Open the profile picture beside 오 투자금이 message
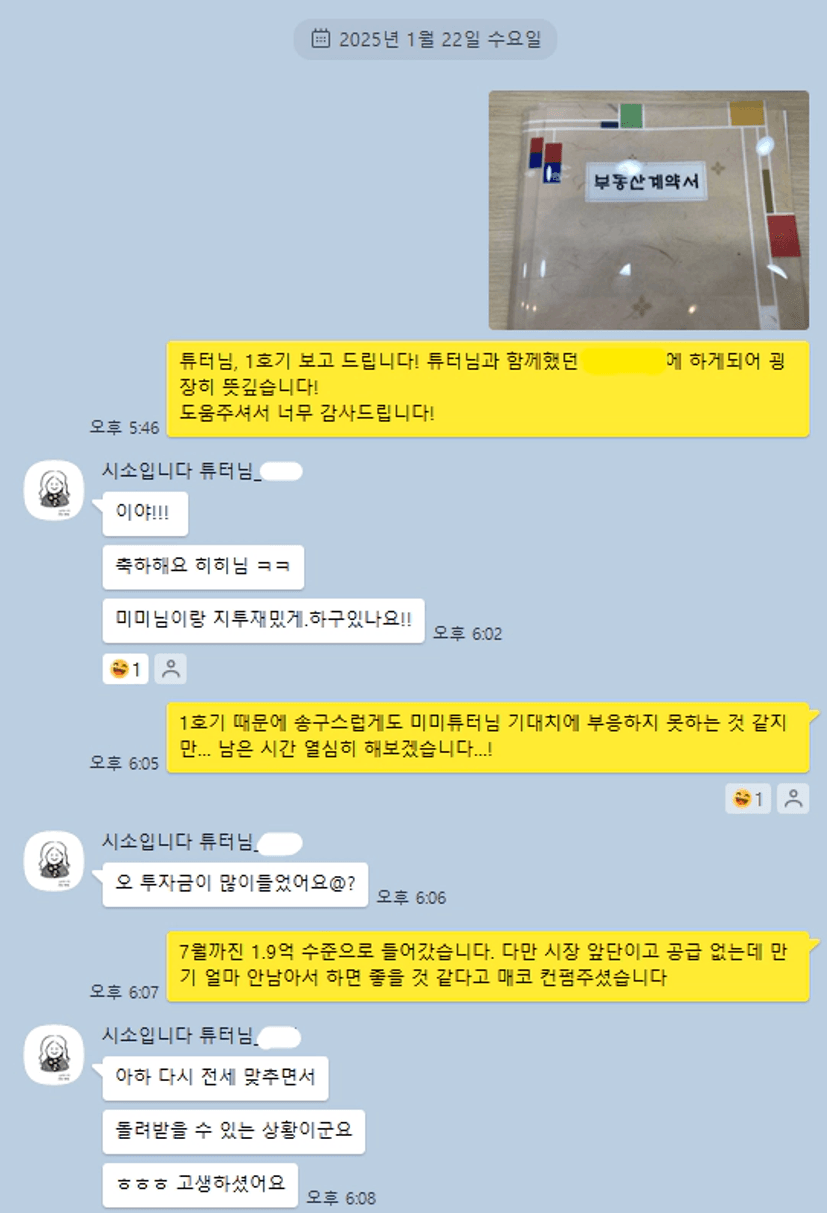 (54, 860)
